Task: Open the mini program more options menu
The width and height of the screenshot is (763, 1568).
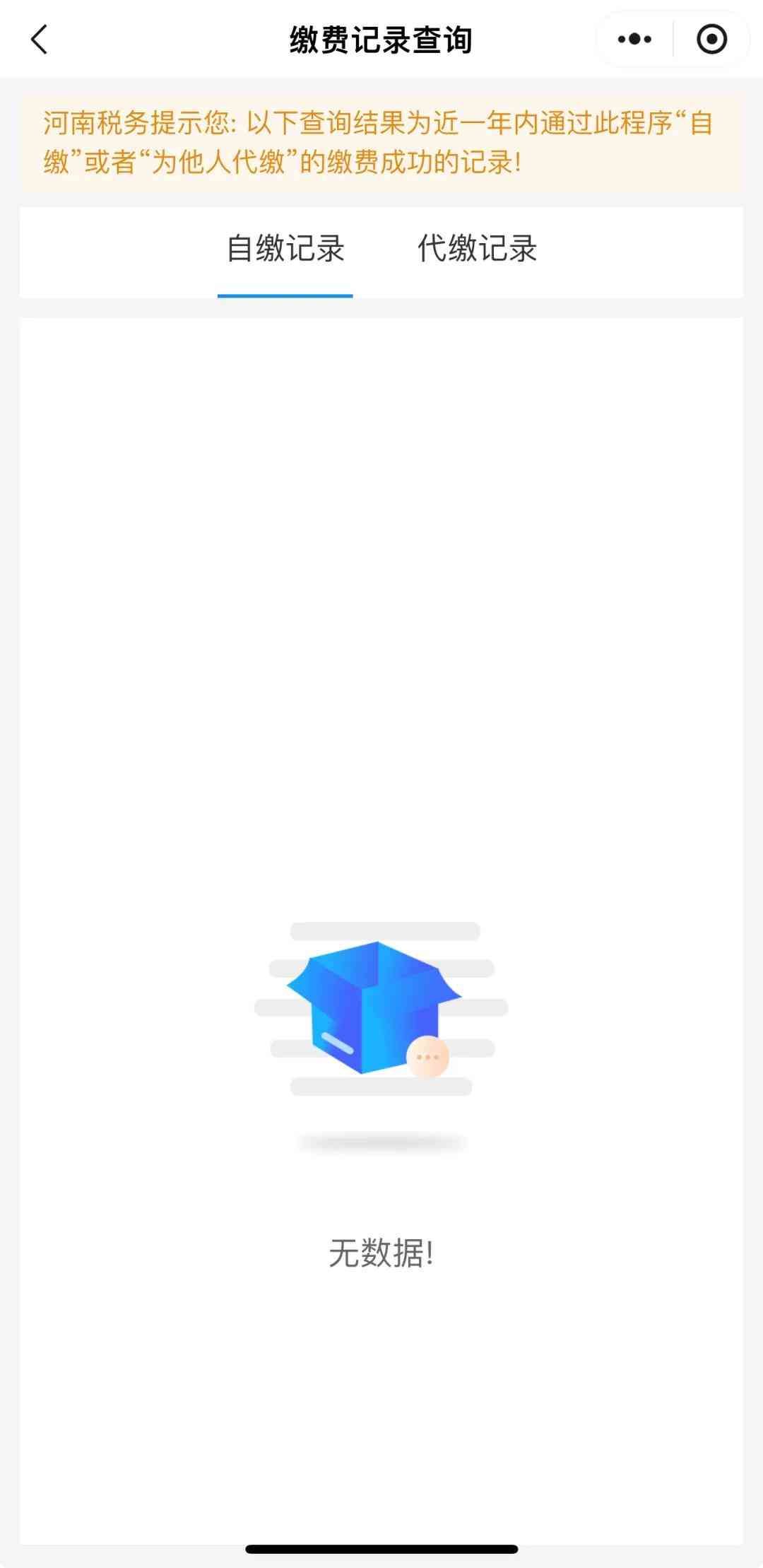Action: (x=634, y=40)
